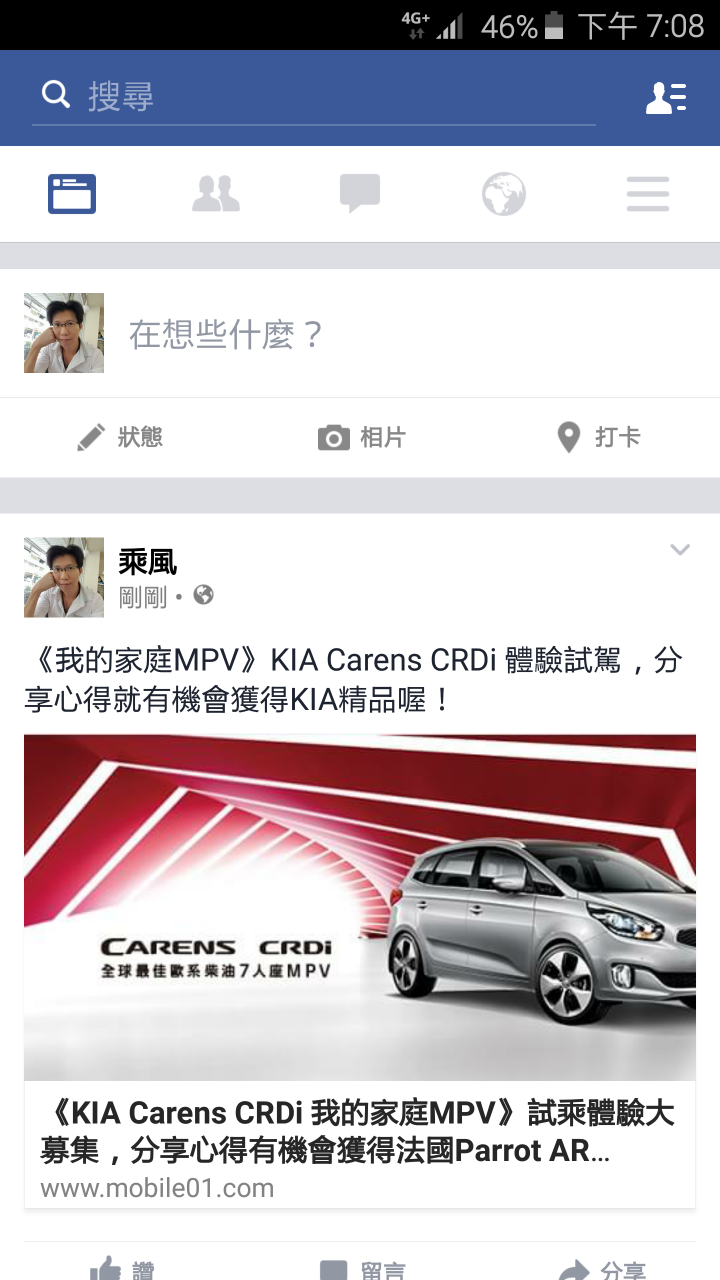Viewport: 720px width, 1280px height.
Task: Share the post via 分享
Action: (x=604, y=1268)
